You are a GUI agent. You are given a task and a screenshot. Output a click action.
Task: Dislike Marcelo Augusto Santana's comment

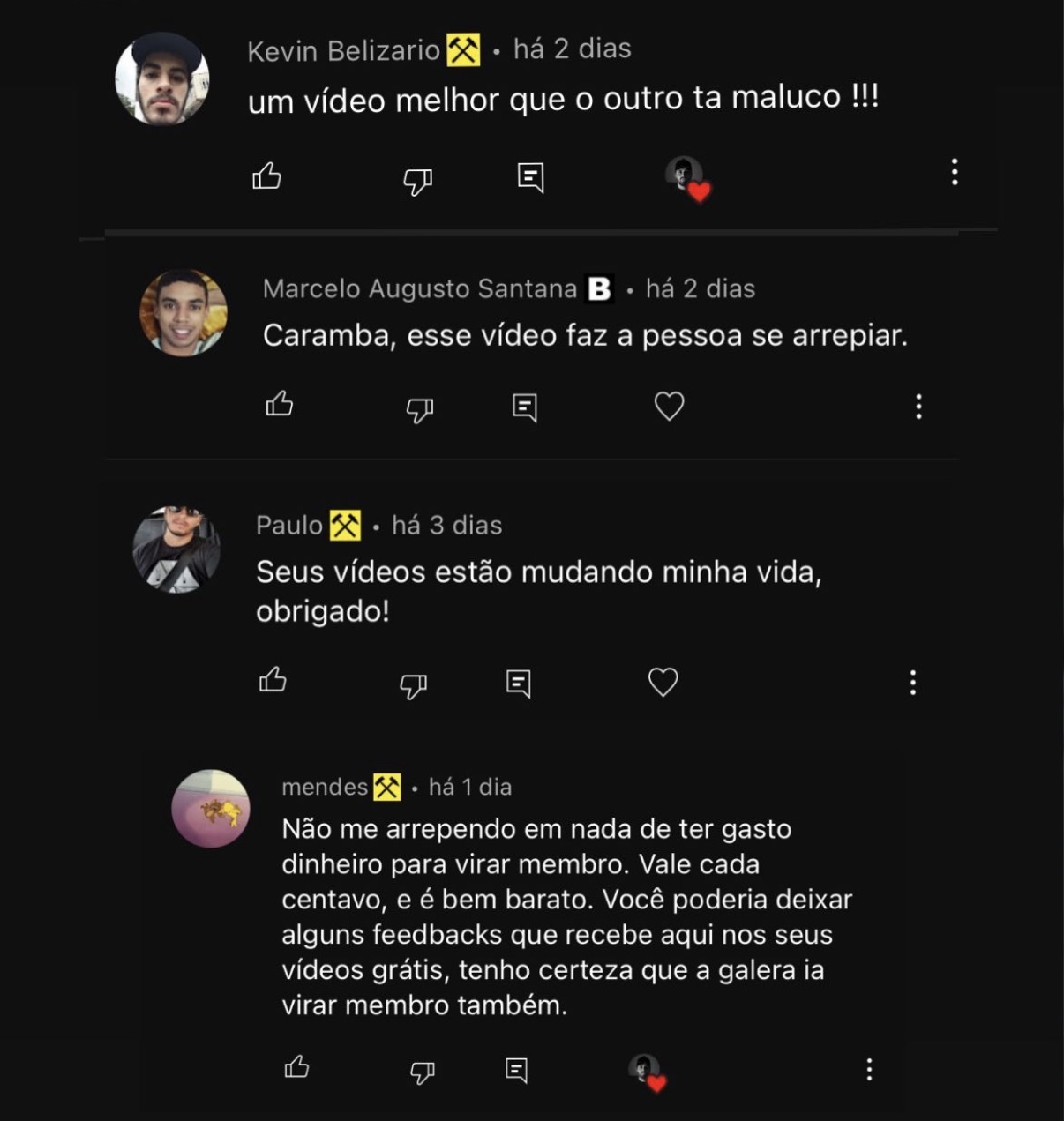[421, 407]
